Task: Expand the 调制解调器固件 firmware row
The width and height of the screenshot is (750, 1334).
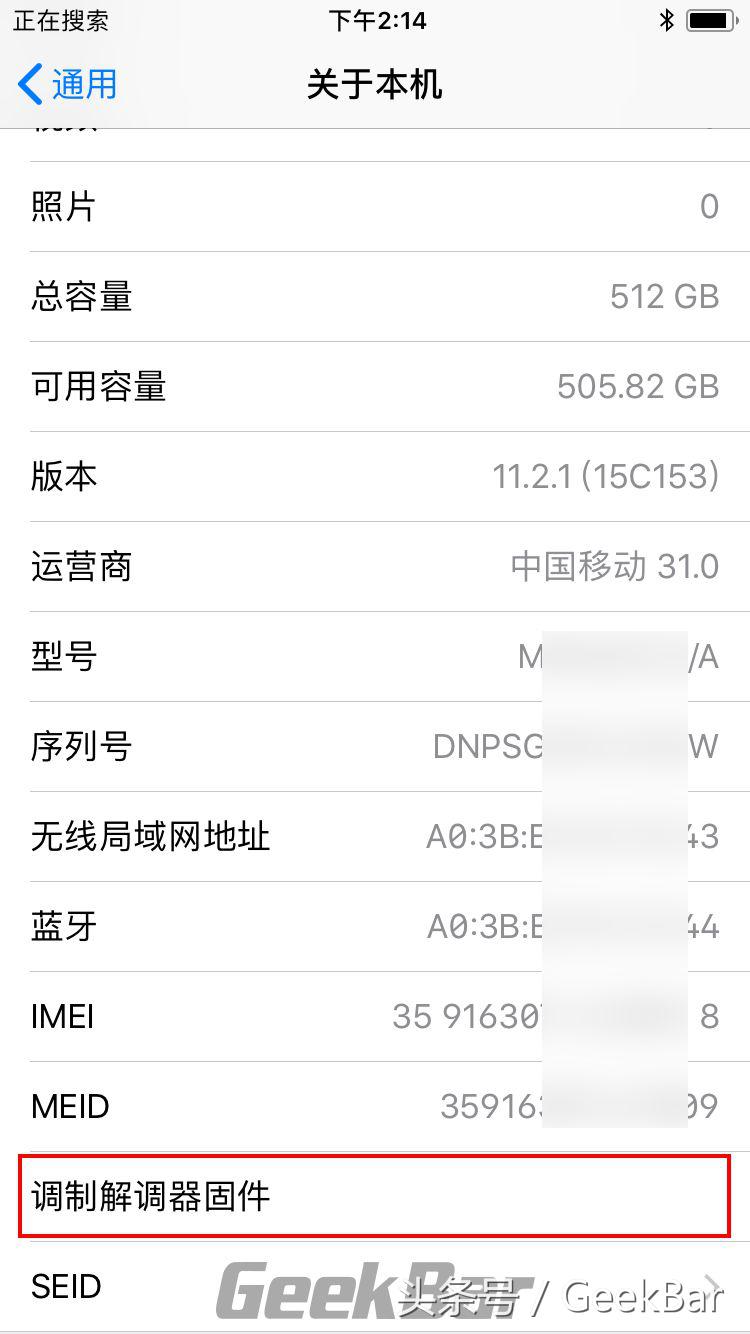Action: 375,1197
